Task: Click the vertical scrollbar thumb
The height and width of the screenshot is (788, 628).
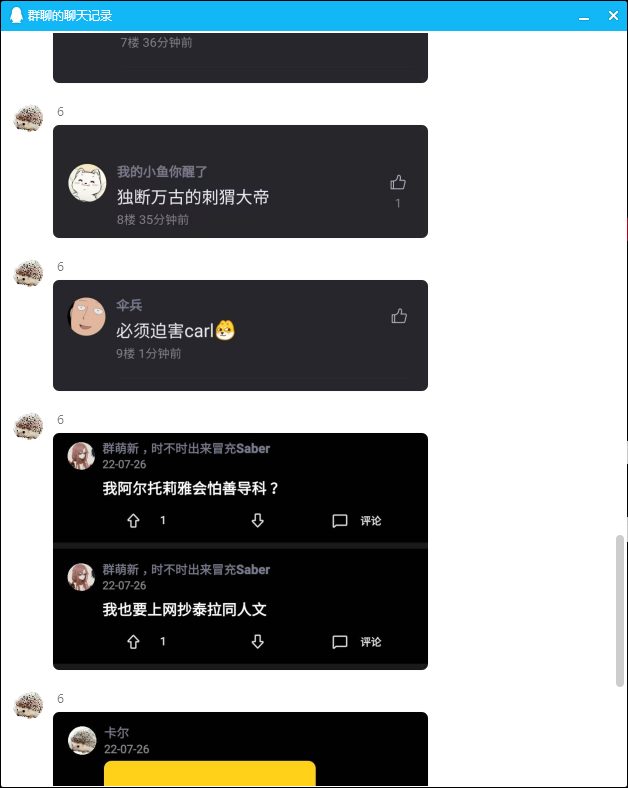Action: tap(620, 610)
